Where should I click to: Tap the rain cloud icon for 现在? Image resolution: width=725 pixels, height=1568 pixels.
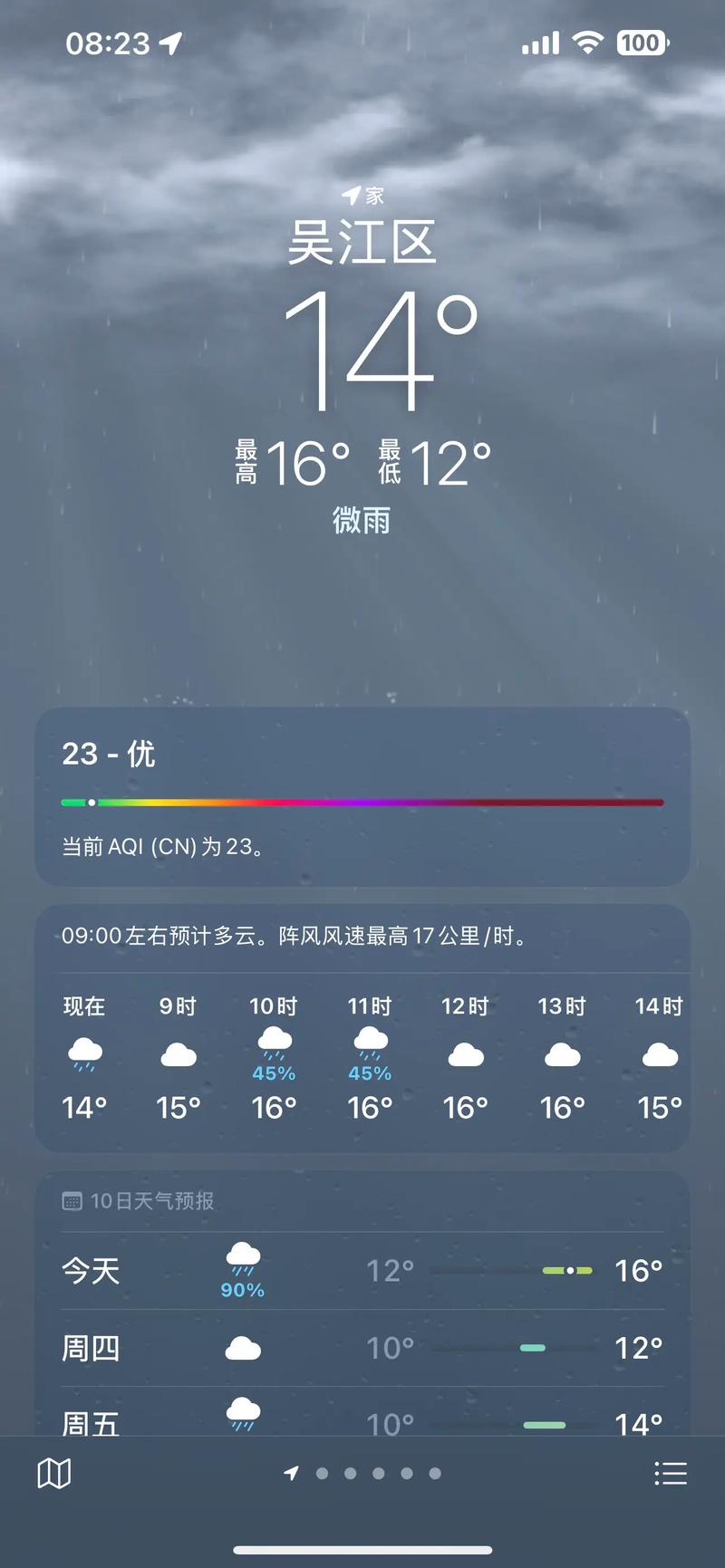coord(84,1053)
